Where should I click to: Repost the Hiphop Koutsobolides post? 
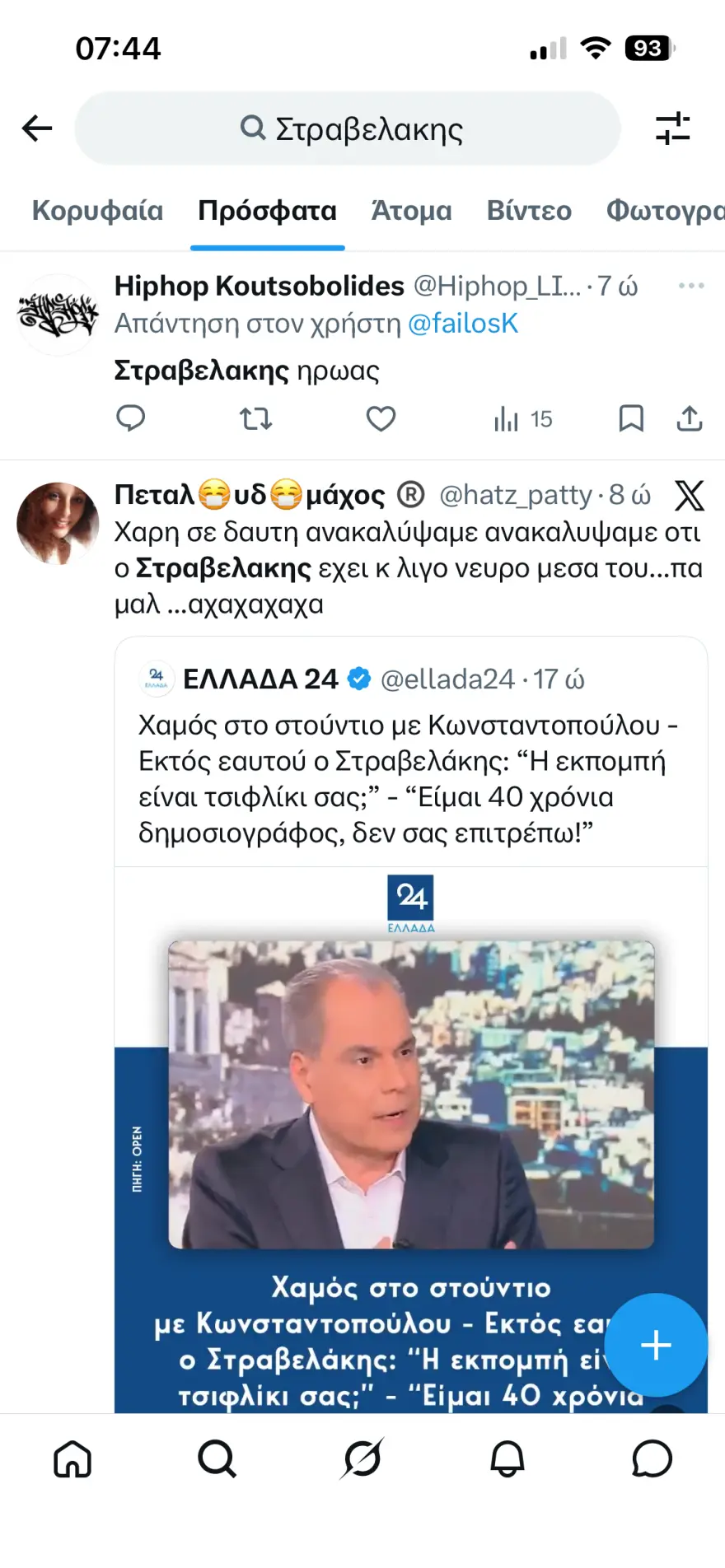click(255, 419)
